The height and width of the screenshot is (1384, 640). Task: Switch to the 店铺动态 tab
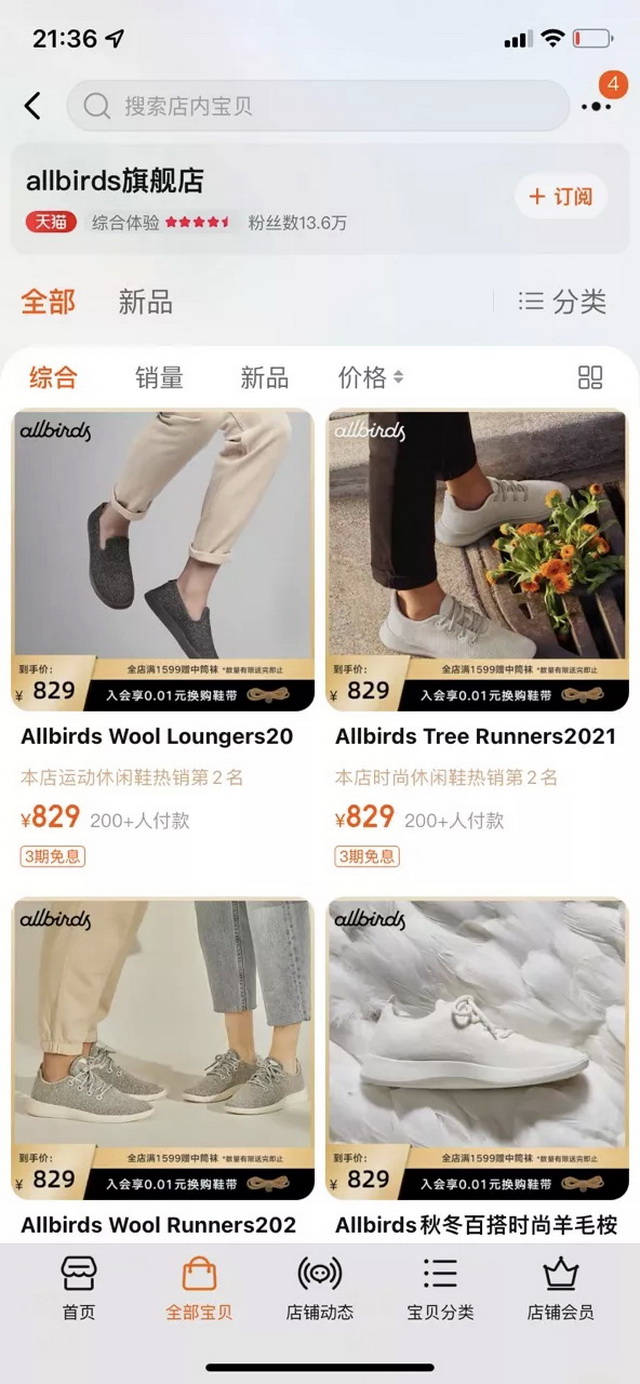[320, 1288]
